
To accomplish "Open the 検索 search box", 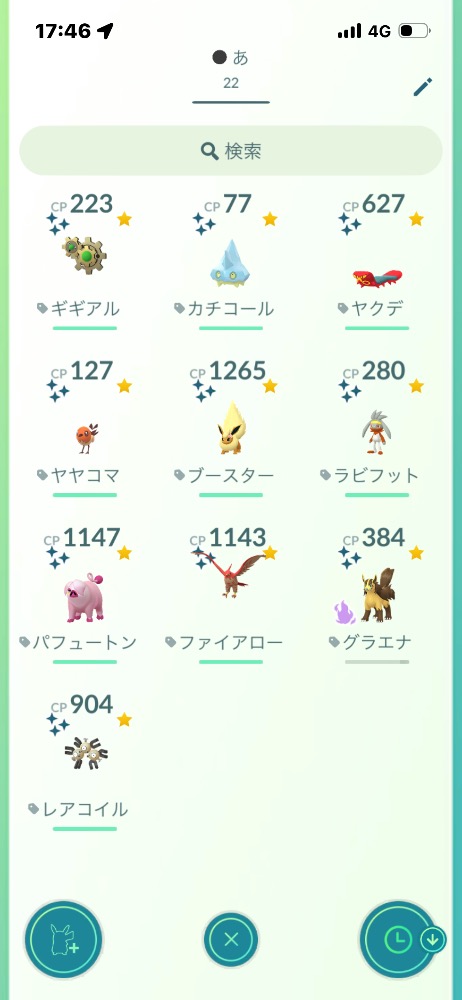I will click(231, 151).
